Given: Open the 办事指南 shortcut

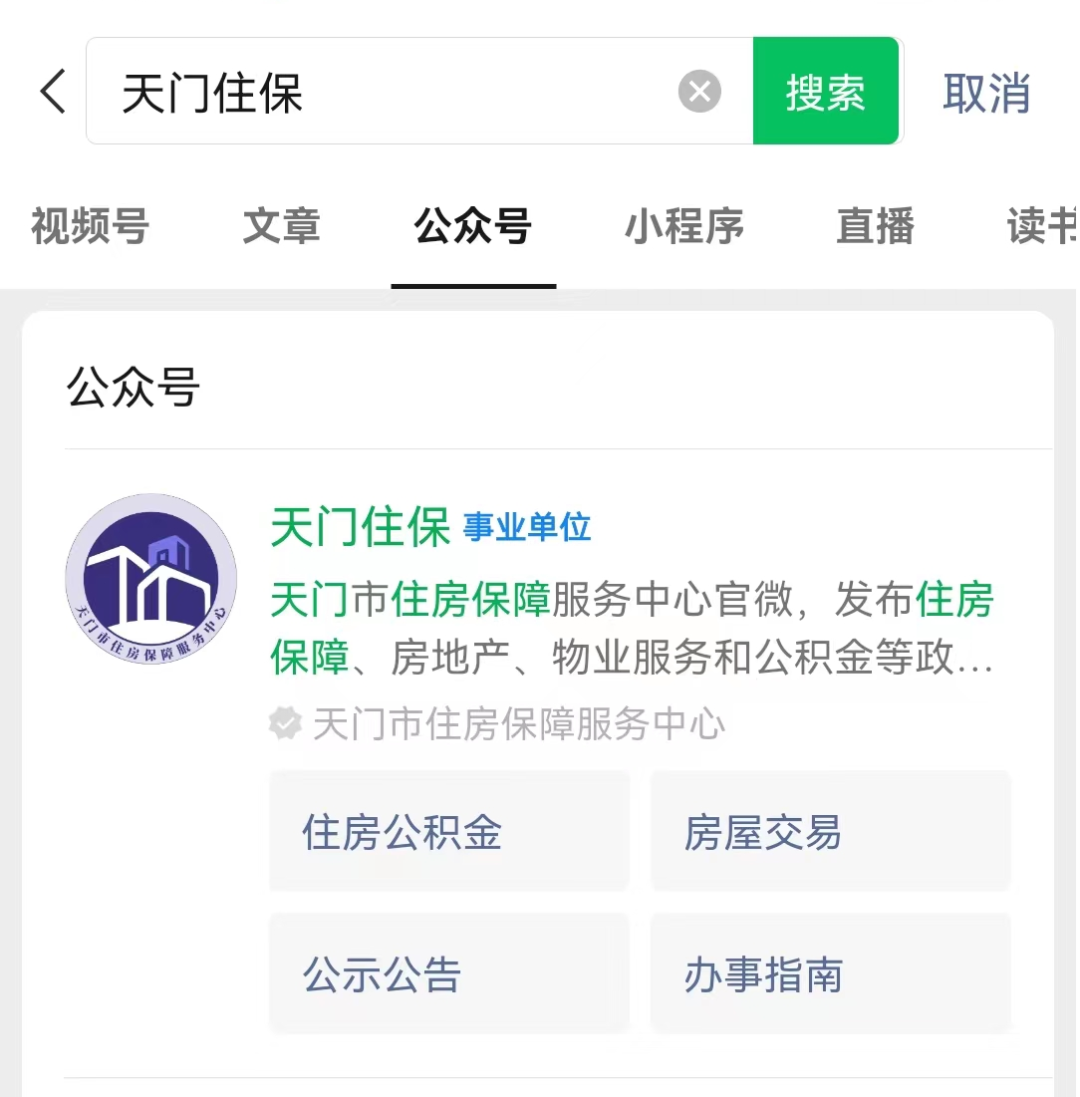Looking at the screenshot, I should (x=830, y=974).
